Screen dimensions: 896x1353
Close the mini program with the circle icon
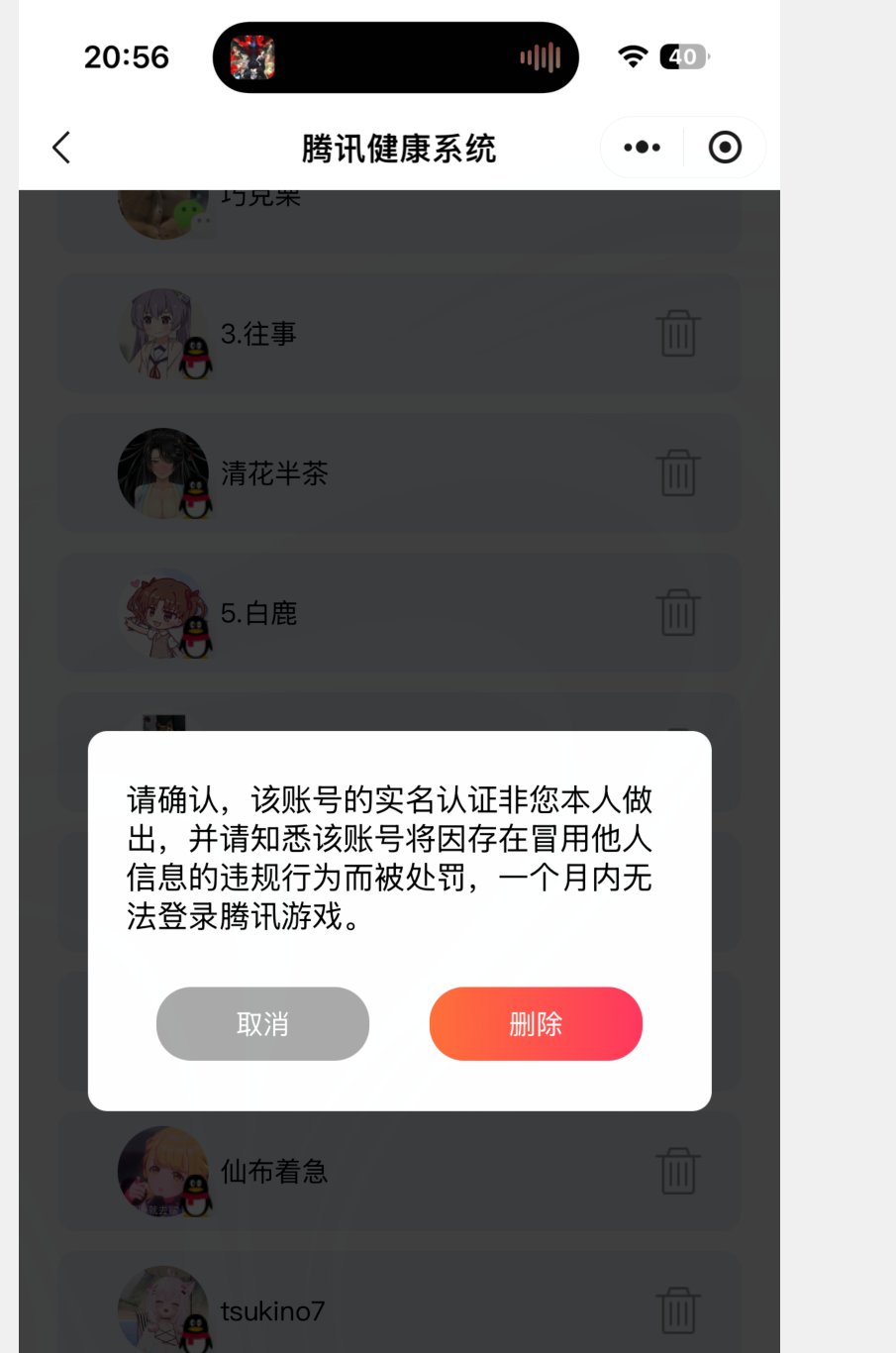725,148
